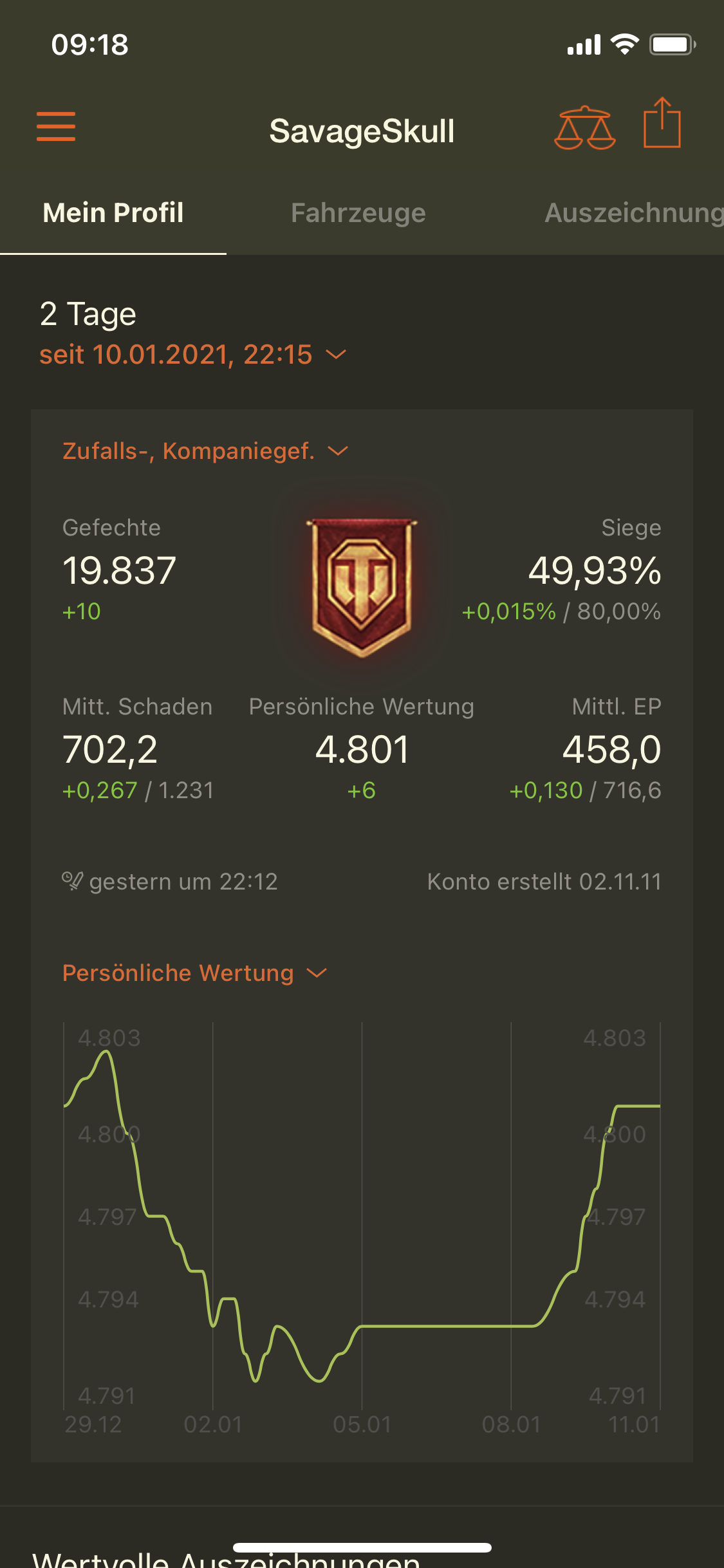The width and height of the screenshot is (724, 1568).
Task: Select the Mein Profil tab
Action: coord(113,213)
